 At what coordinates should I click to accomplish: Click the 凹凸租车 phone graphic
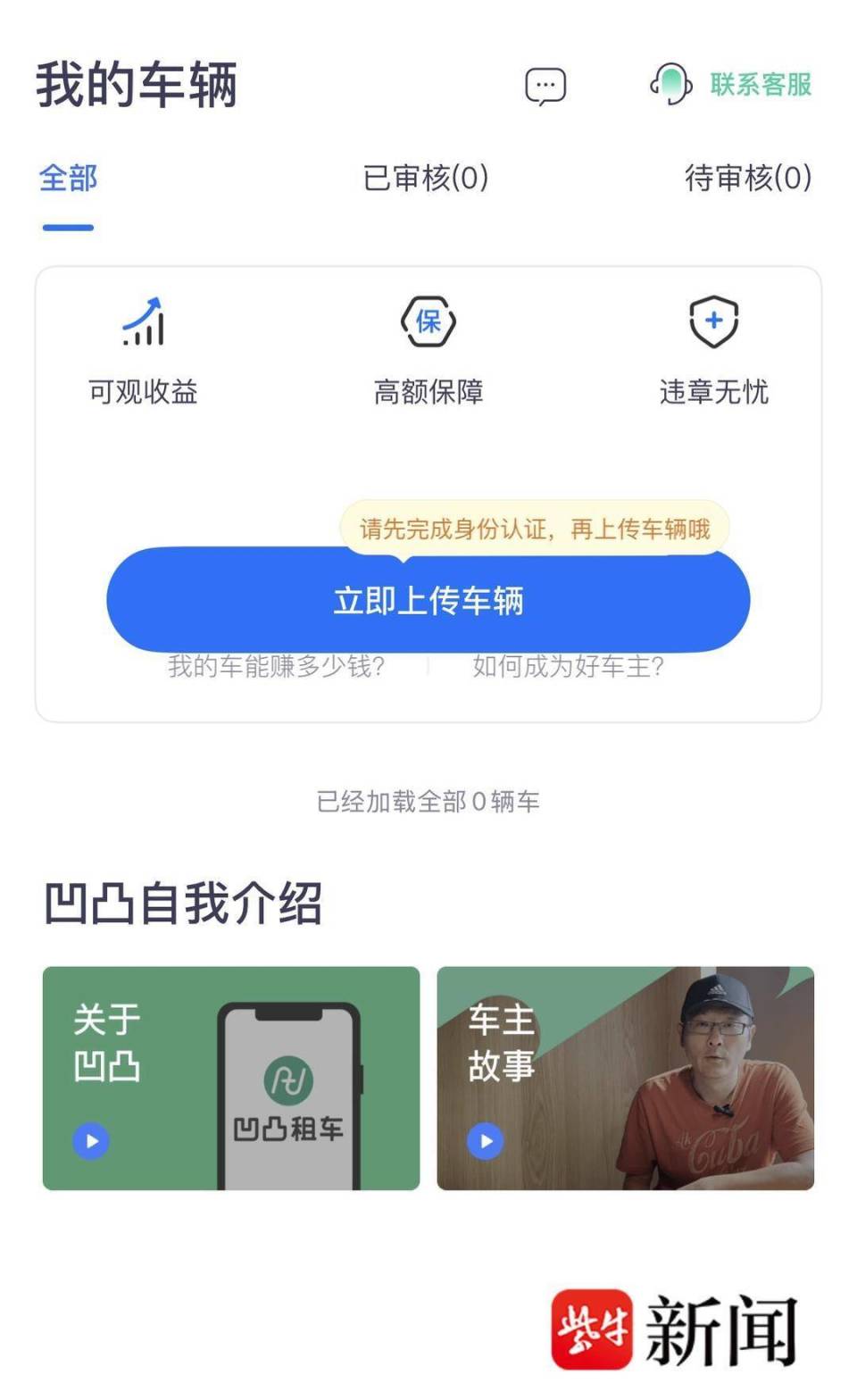click(x=287, y=1080)
